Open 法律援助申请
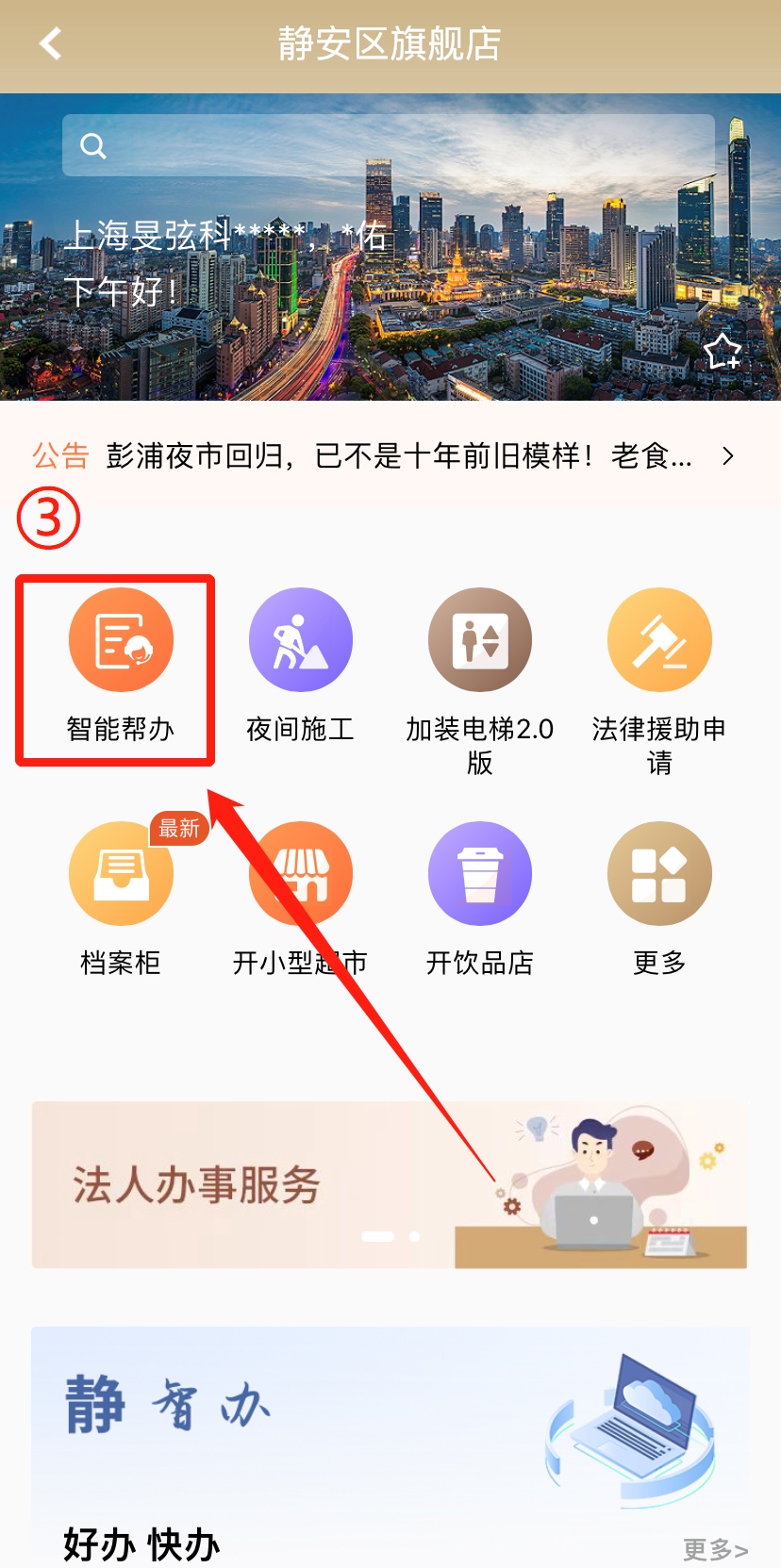This screenshot has width=781, height=1568. (659, 681)
